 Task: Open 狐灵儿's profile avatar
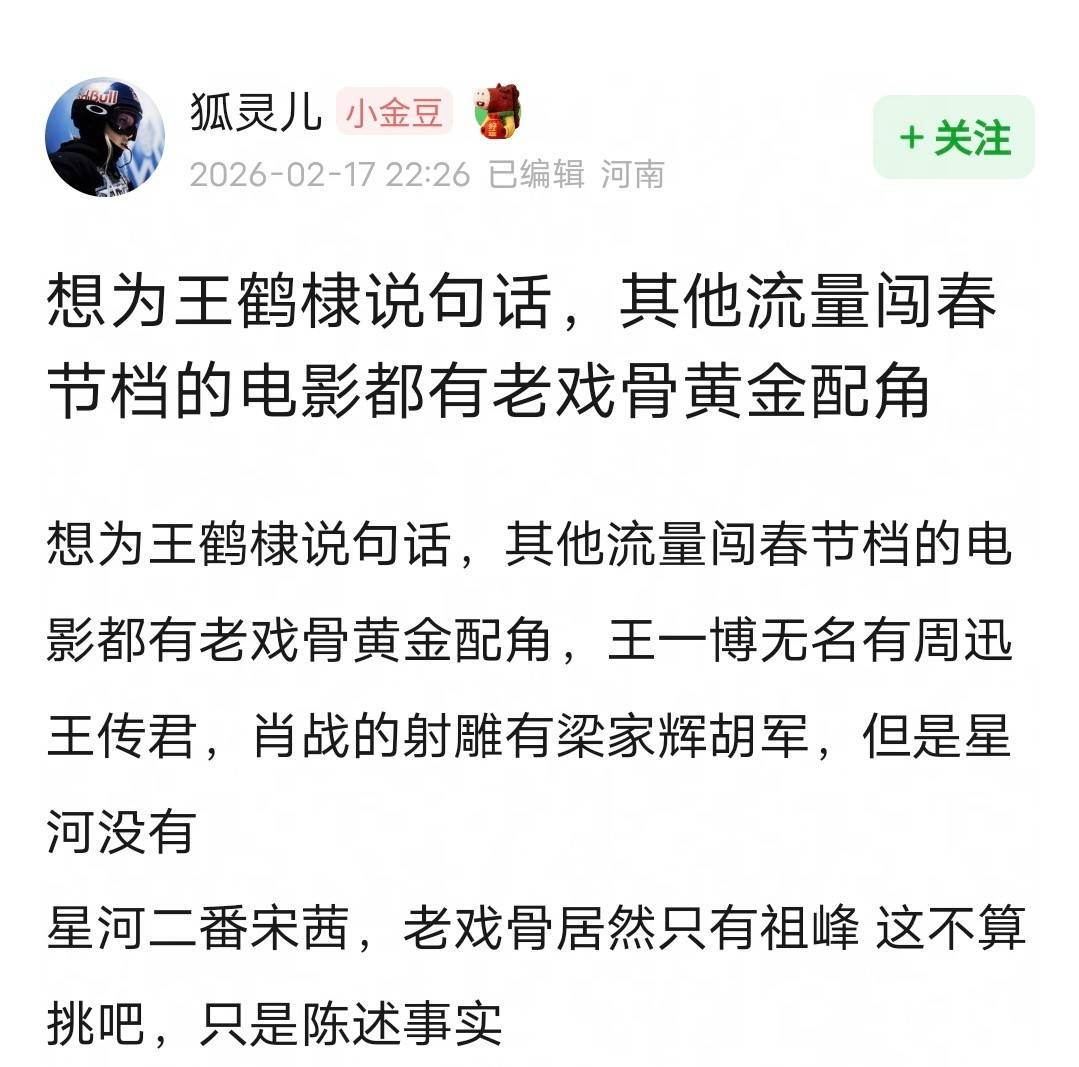click(105, 137)
